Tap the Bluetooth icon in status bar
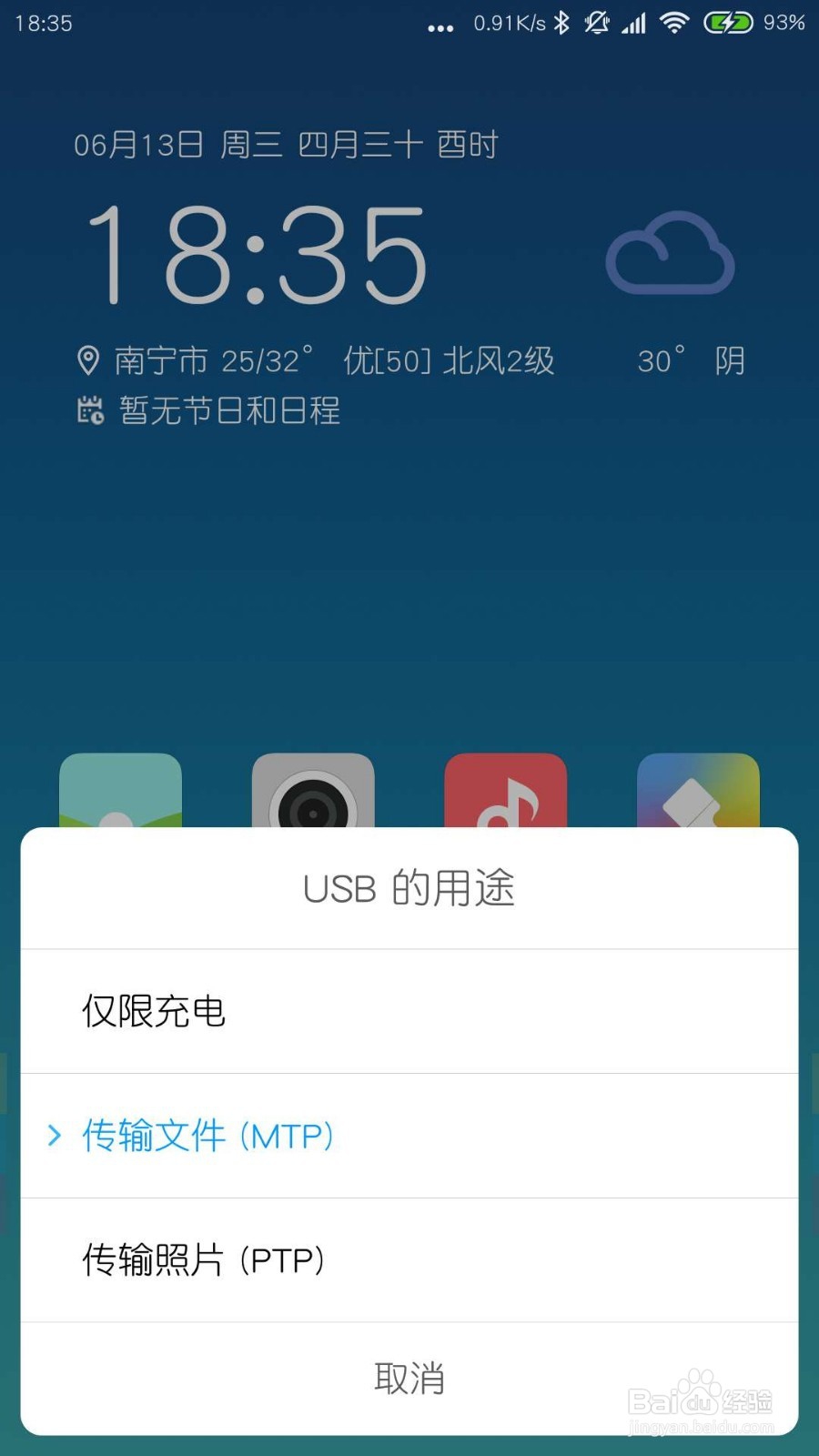The image size is (819, 1456). [561, 23]
